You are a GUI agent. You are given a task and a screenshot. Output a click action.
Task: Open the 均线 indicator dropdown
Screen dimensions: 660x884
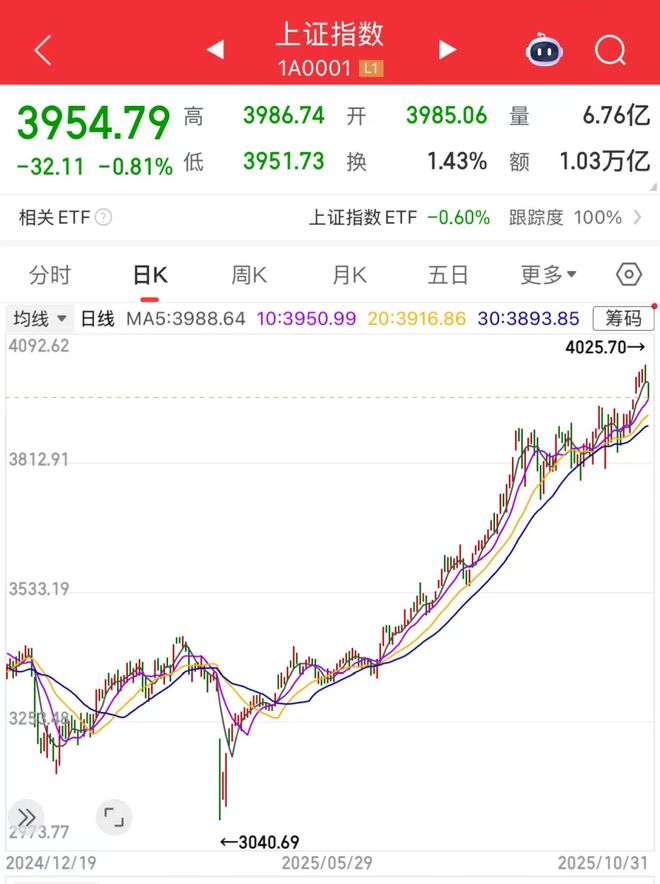[x=40, y=319]
